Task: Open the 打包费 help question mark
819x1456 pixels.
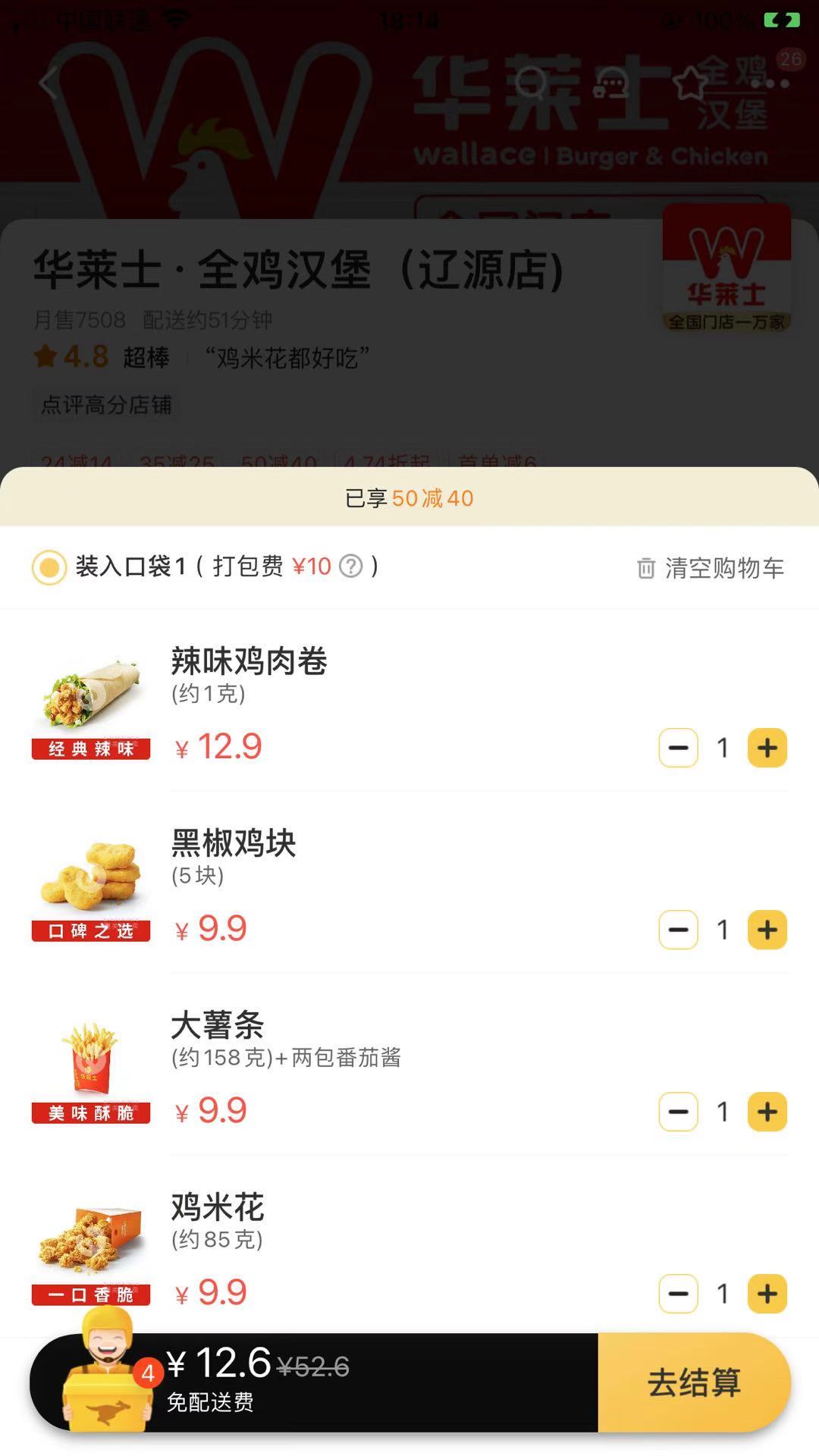Action: (350, 566)
